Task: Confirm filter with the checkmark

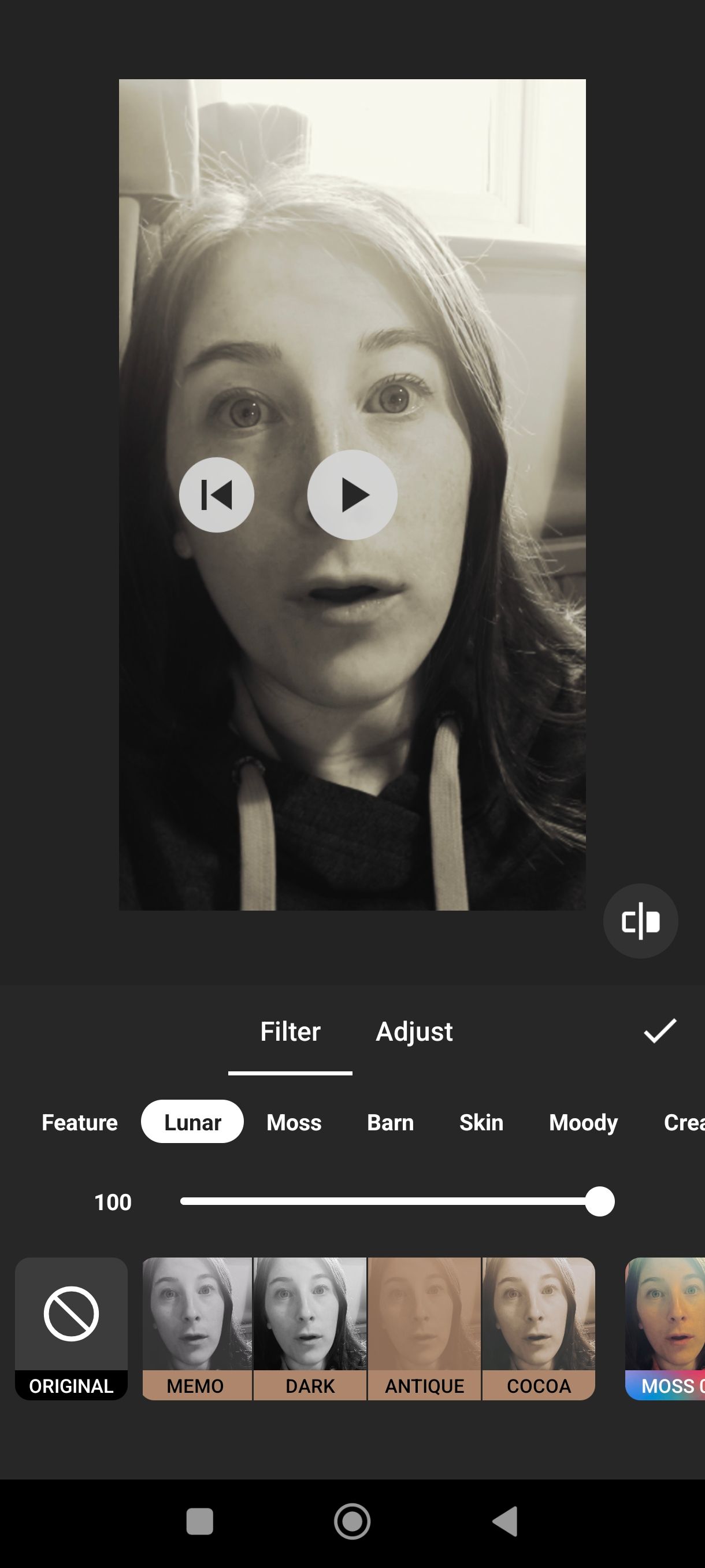Action: pyautogui.click(x=659, y=1030)
